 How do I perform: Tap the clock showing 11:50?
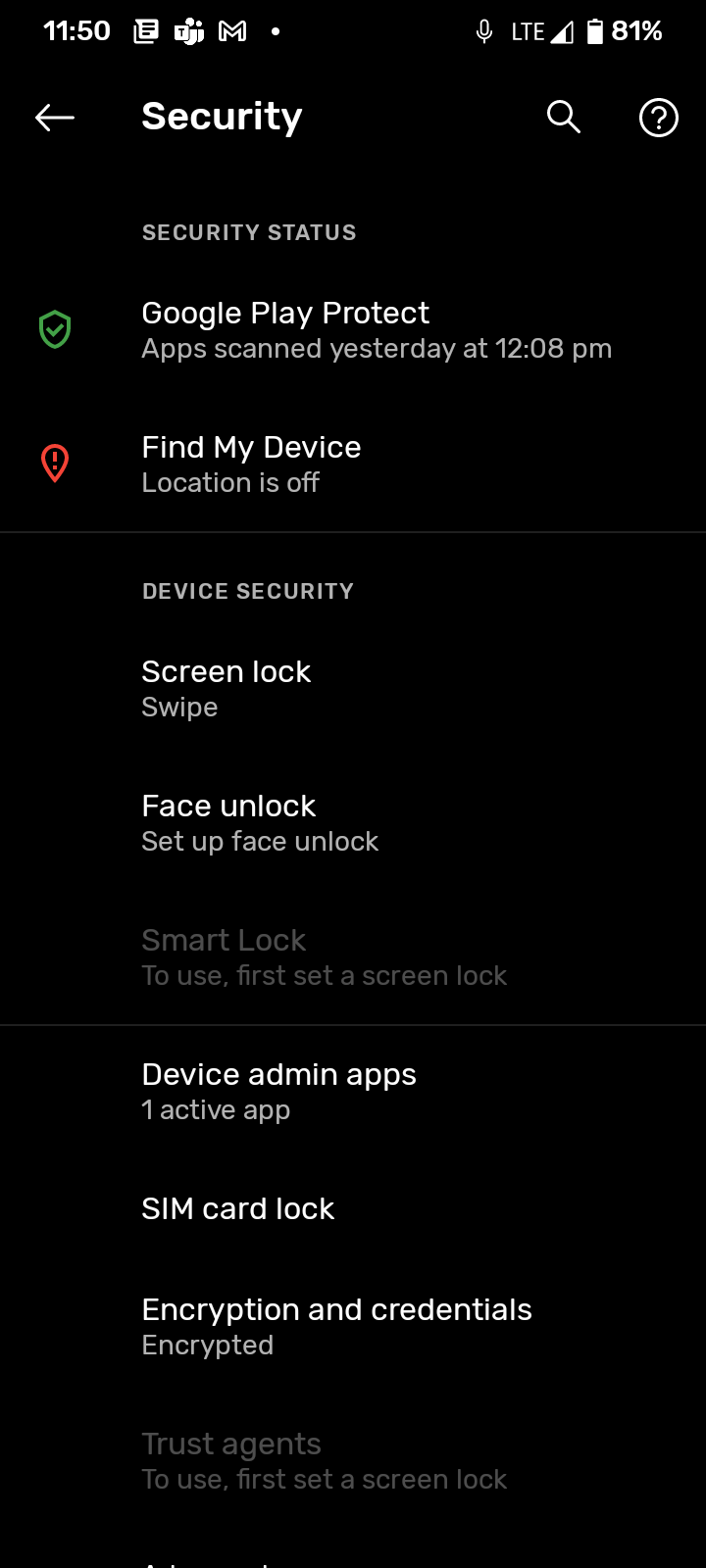[76, 30]
